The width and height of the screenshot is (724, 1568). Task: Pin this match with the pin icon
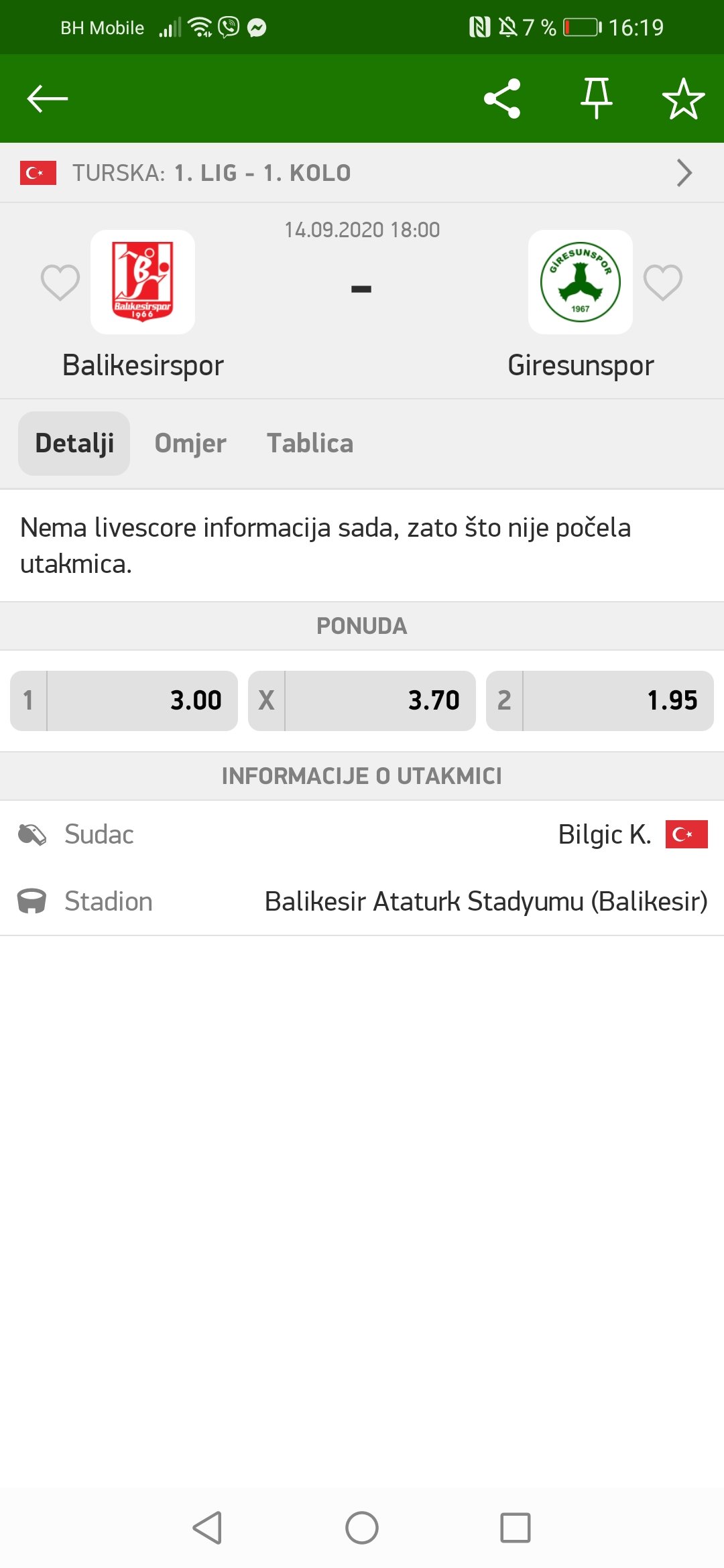[x=596, y=99]
